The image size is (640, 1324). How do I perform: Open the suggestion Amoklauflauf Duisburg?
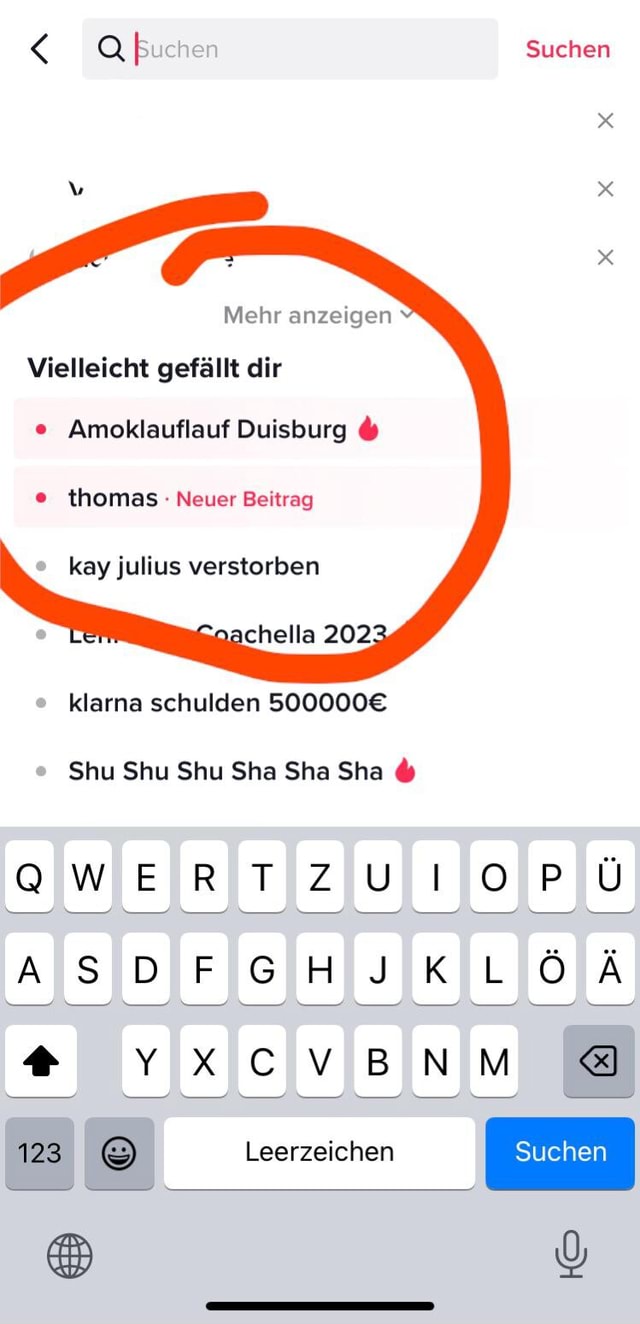point(207,430)
